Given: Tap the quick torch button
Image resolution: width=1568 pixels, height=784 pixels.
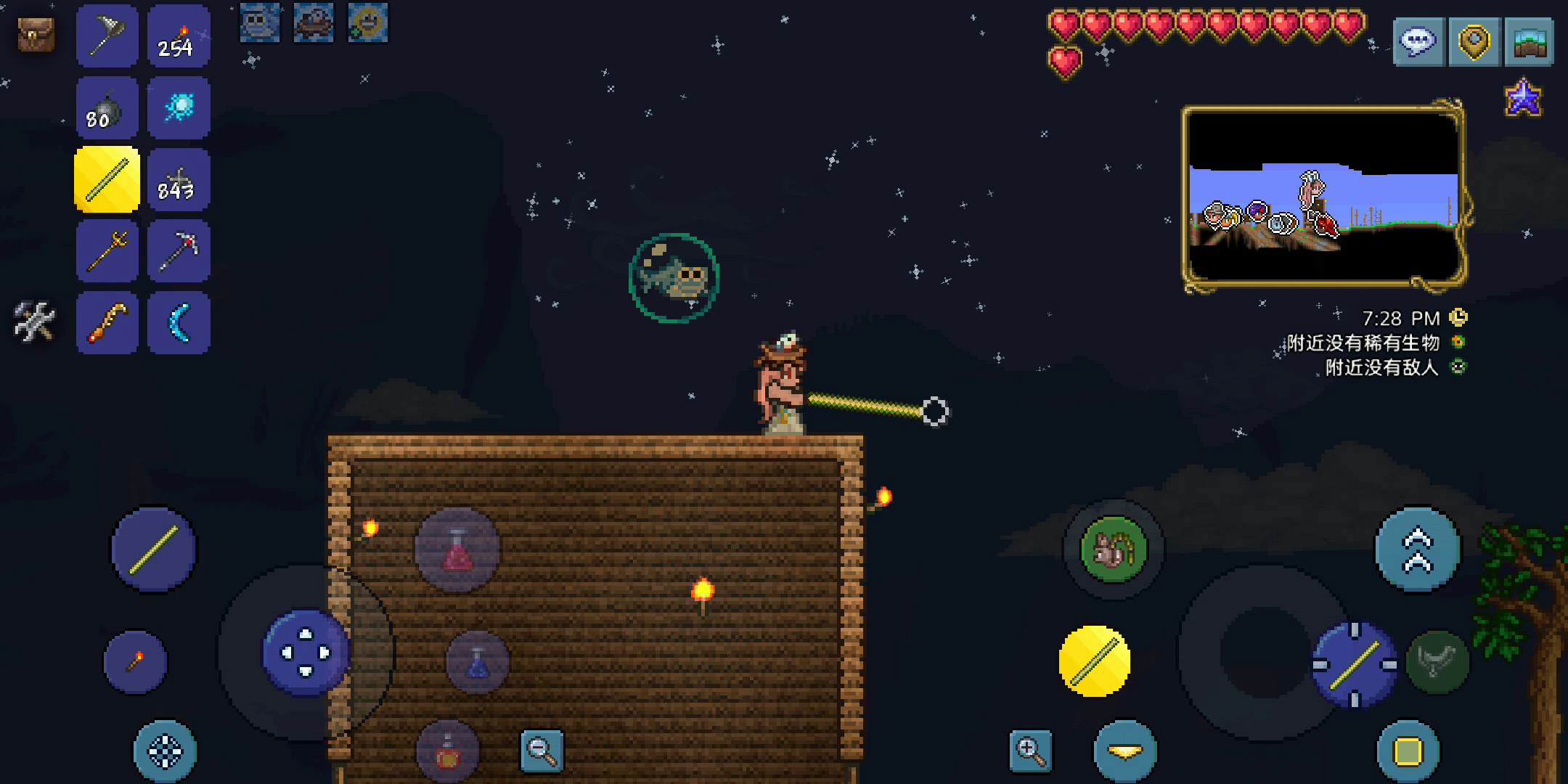Looking at the screenshot, I should click(136, 662).
